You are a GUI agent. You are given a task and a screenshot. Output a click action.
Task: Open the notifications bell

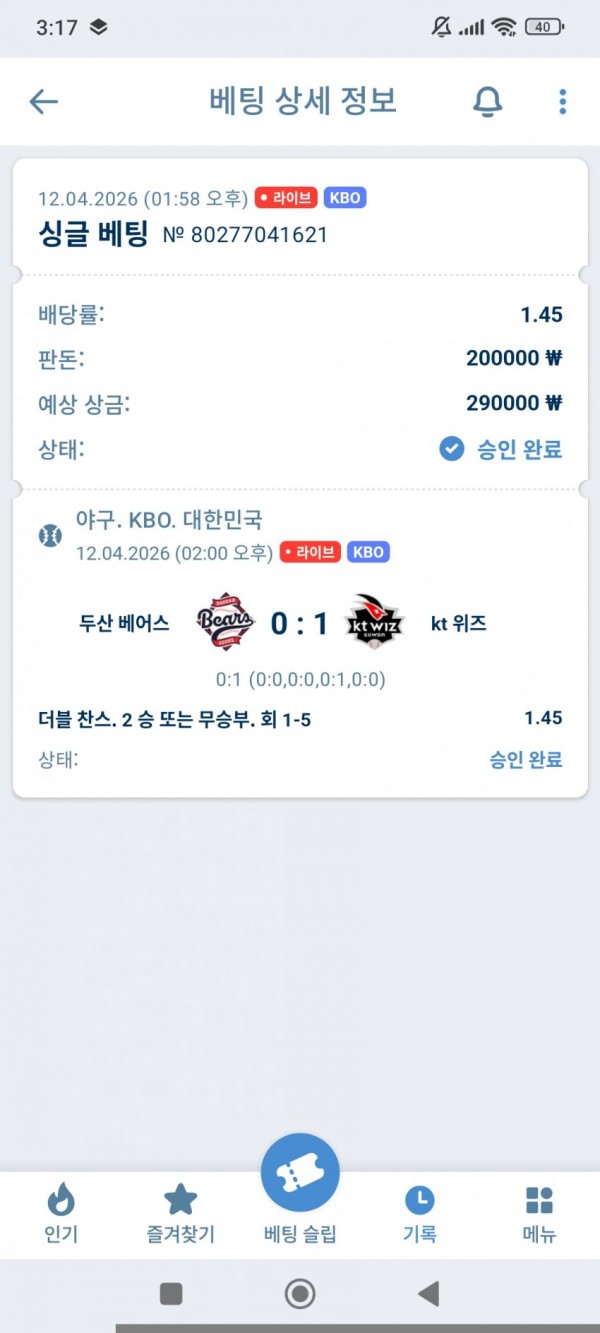(x=487, y=101)
